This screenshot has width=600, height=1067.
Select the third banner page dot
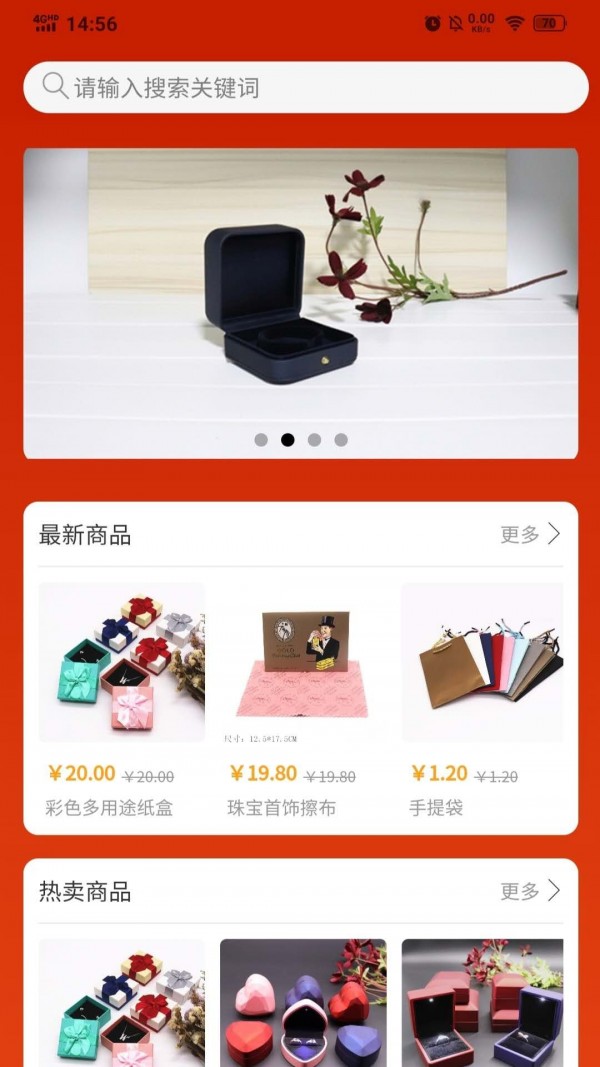(x=314, y=440)
